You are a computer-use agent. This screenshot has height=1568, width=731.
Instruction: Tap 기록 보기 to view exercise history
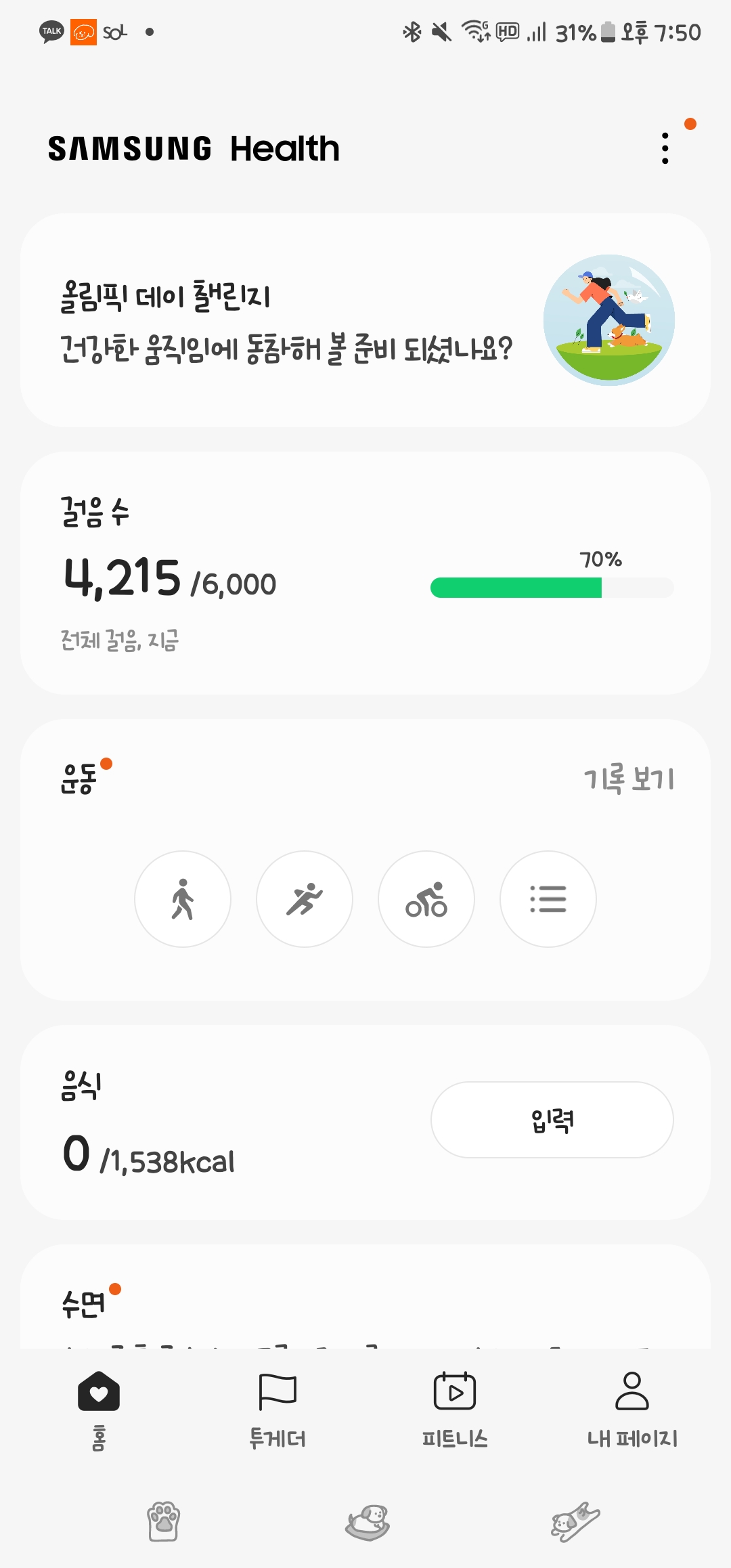coord(629,779)
